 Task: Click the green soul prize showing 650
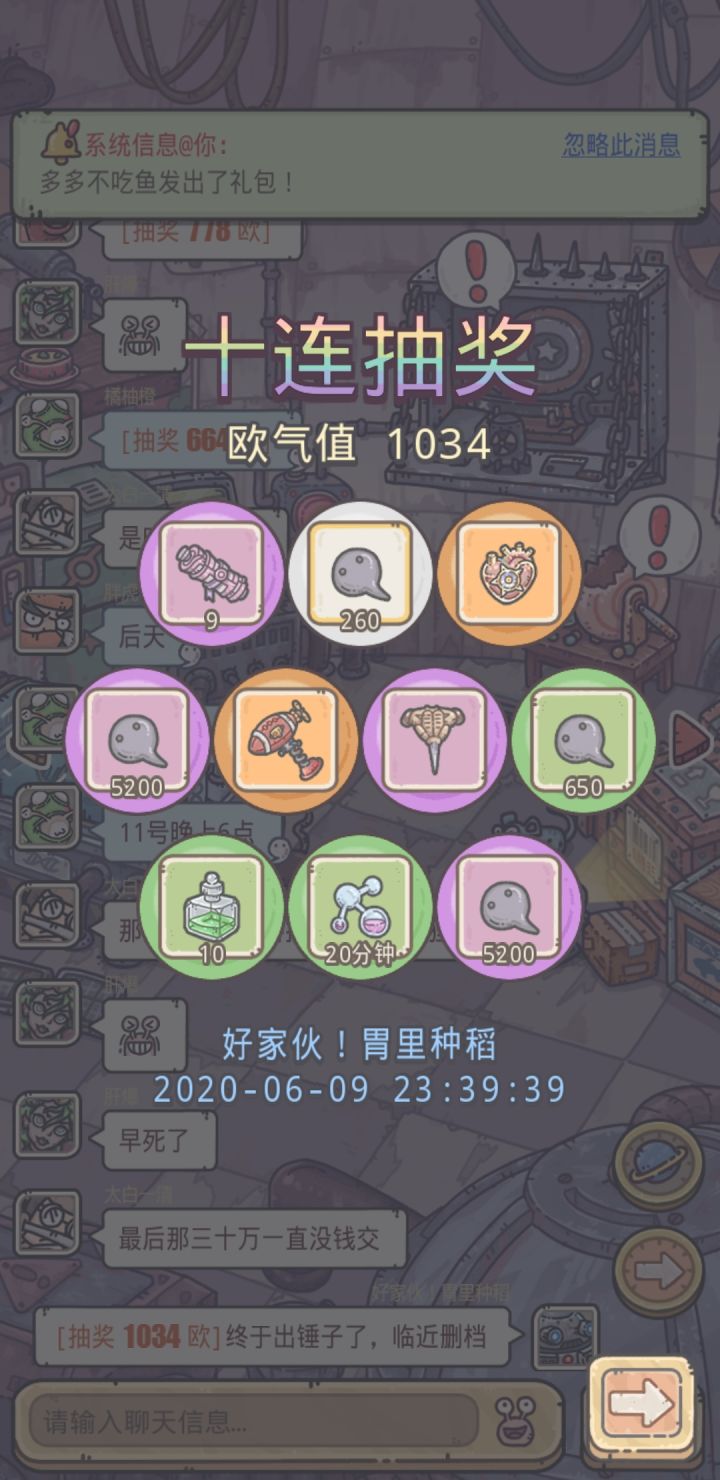[x=582, y=740]
